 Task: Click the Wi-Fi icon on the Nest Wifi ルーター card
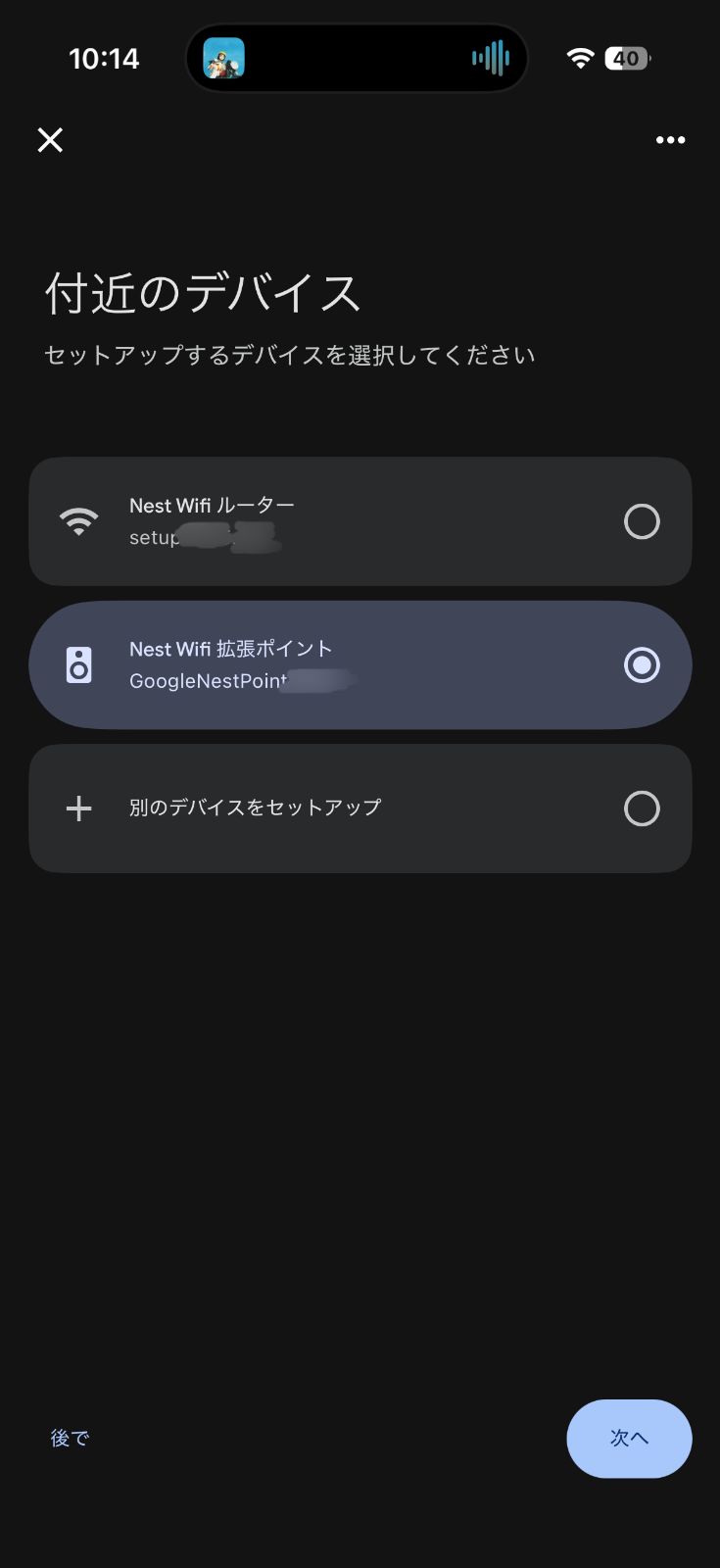(79, 521)
